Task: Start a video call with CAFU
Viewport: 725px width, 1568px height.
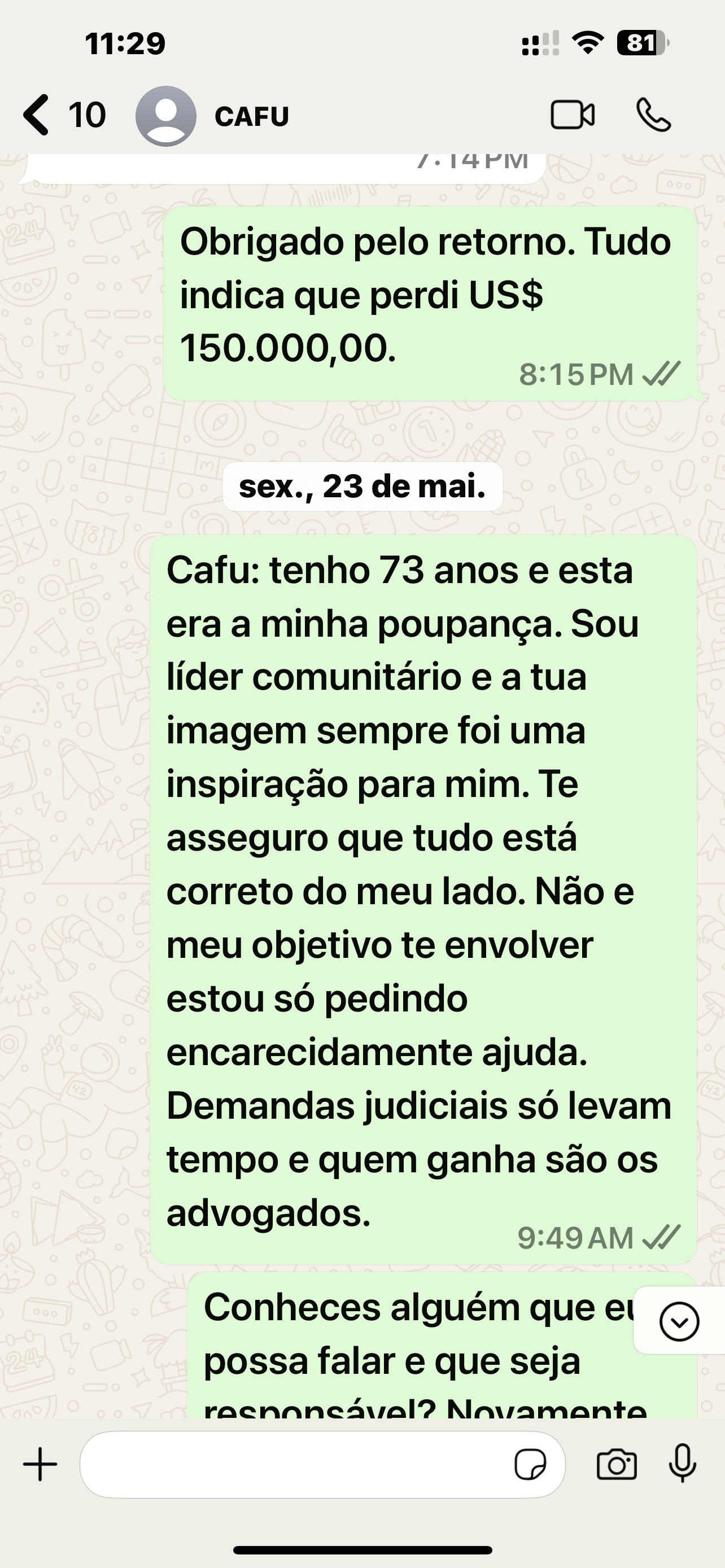Action: [x=572, y=115]
